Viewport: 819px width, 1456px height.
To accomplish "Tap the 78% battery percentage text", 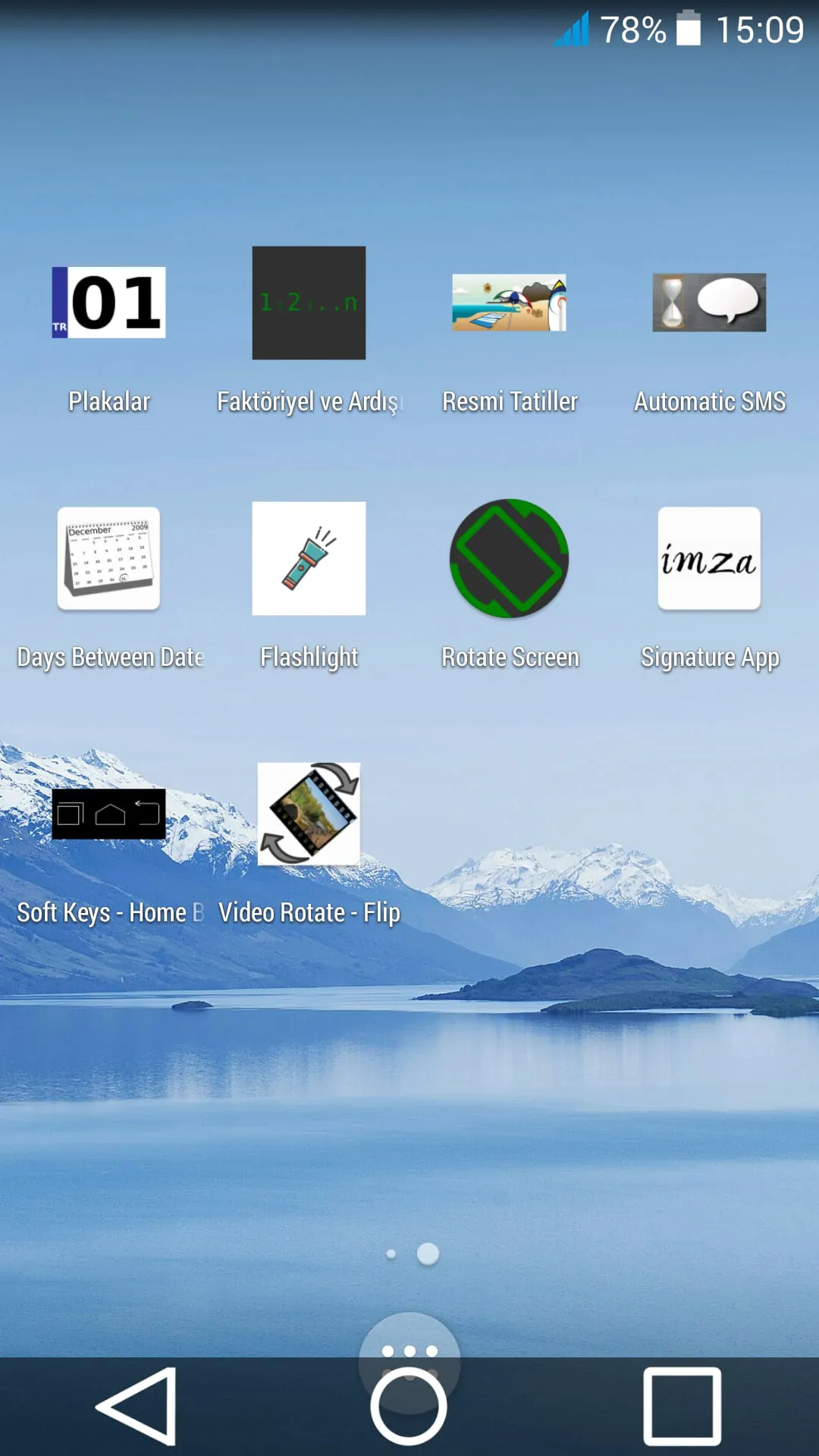I will (633, 30).
